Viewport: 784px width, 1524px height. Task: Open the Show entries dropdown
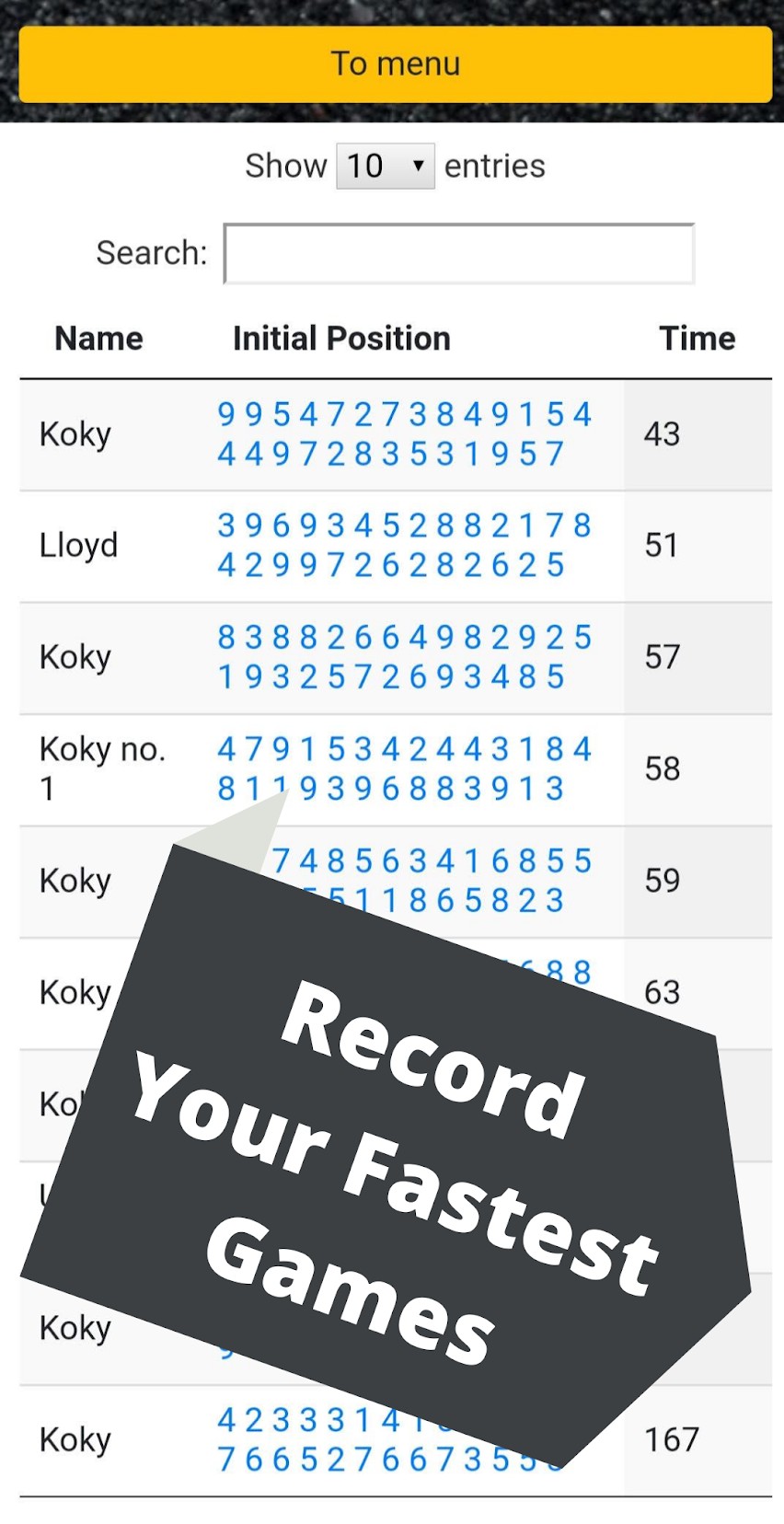click(385, 167)
